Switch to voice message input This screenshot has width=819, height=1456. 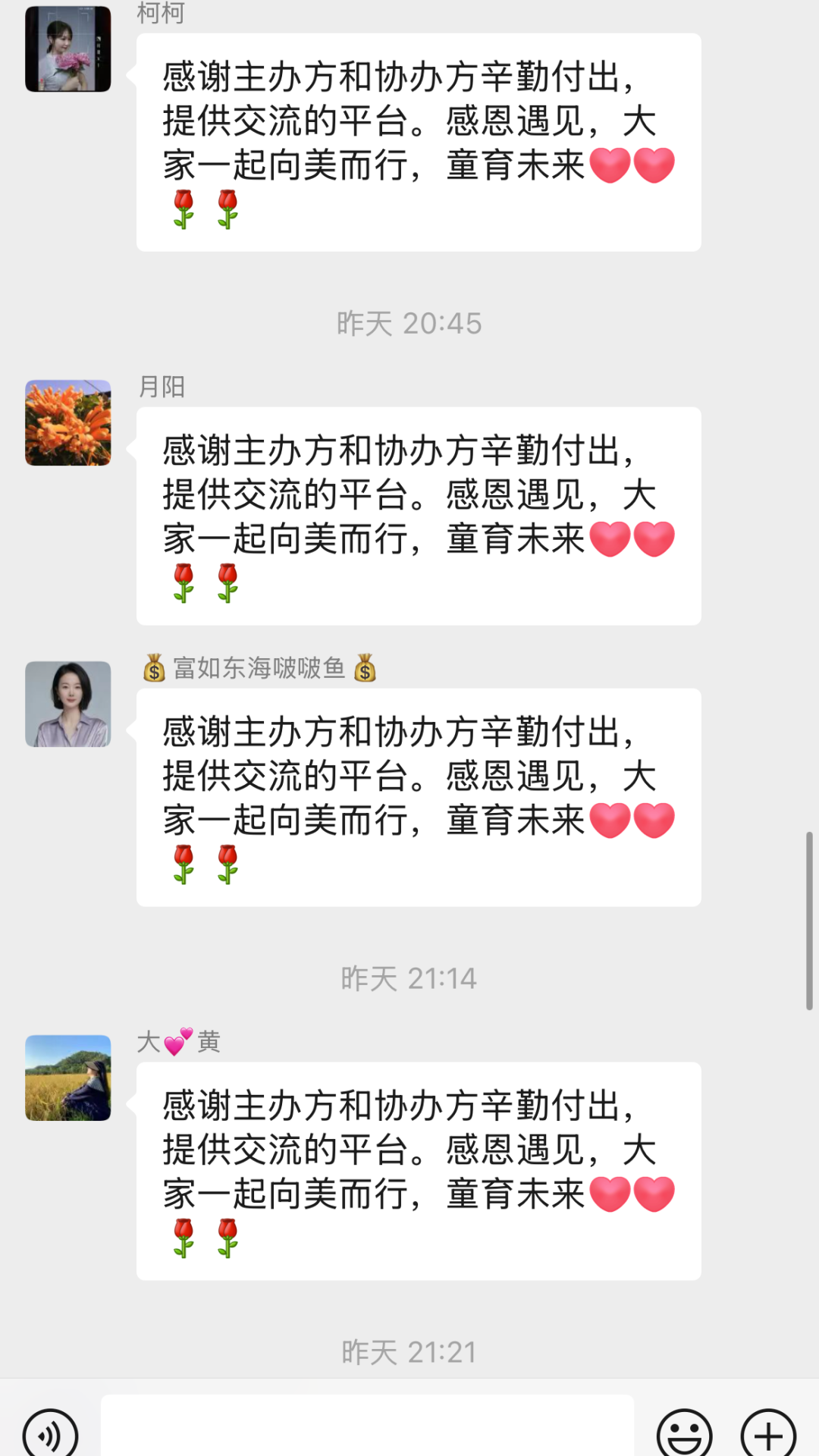(51, 1433)
